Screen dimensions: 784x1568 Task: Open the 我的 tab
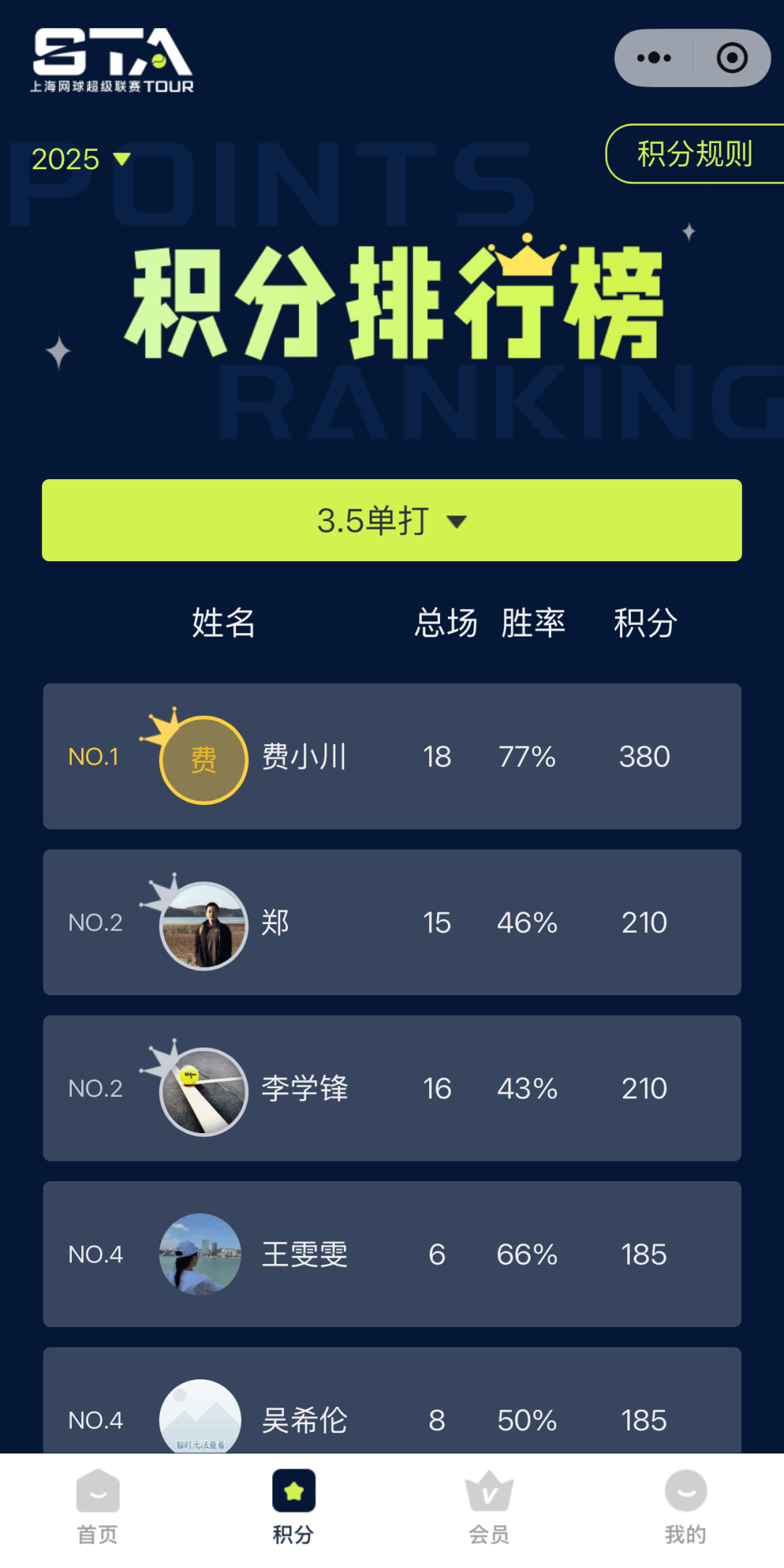click(685, 1507)
